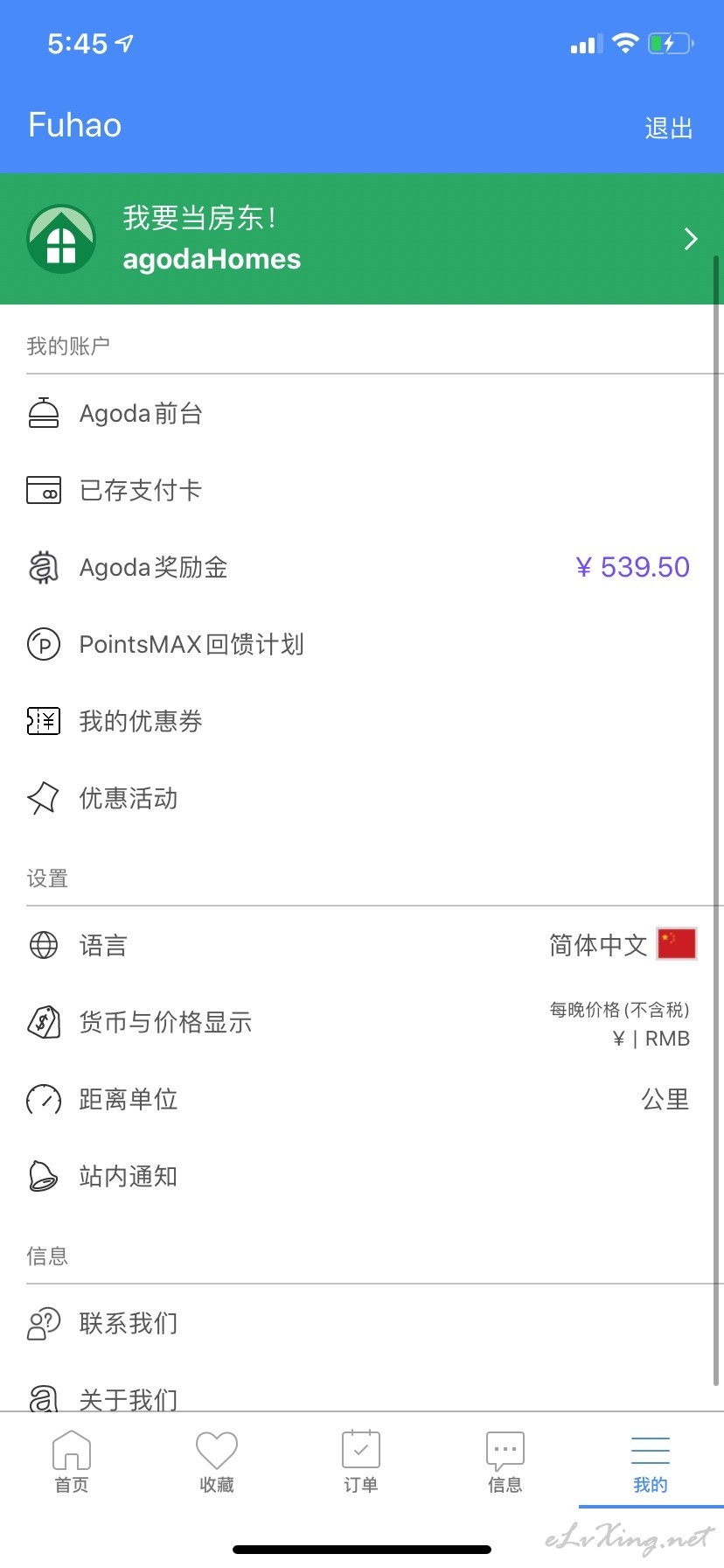Image resolution: width=724 pixels, height=1568 pixels.
Task: Select the 我的 tab
Action: pyautogui.click(x=651, y=1461)
